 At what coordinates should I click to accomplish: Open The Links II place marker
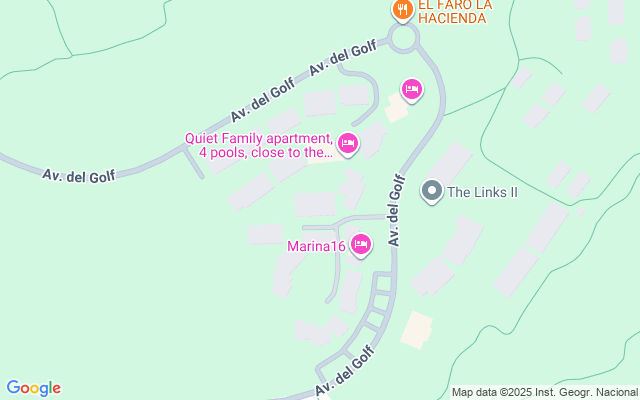point(432,190)
